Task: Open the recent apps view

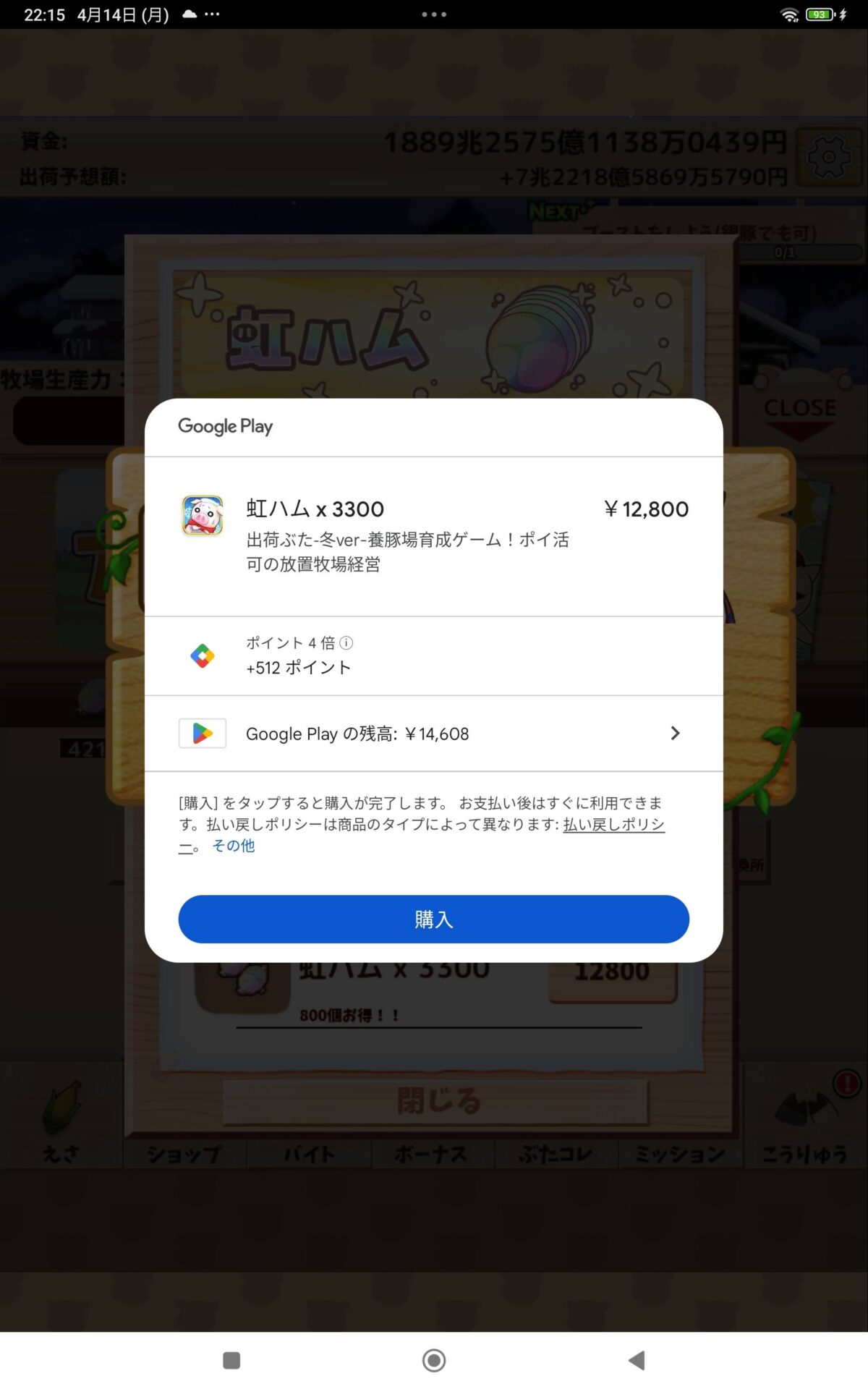Action: pyautogui.click(x=231, y=1360)
